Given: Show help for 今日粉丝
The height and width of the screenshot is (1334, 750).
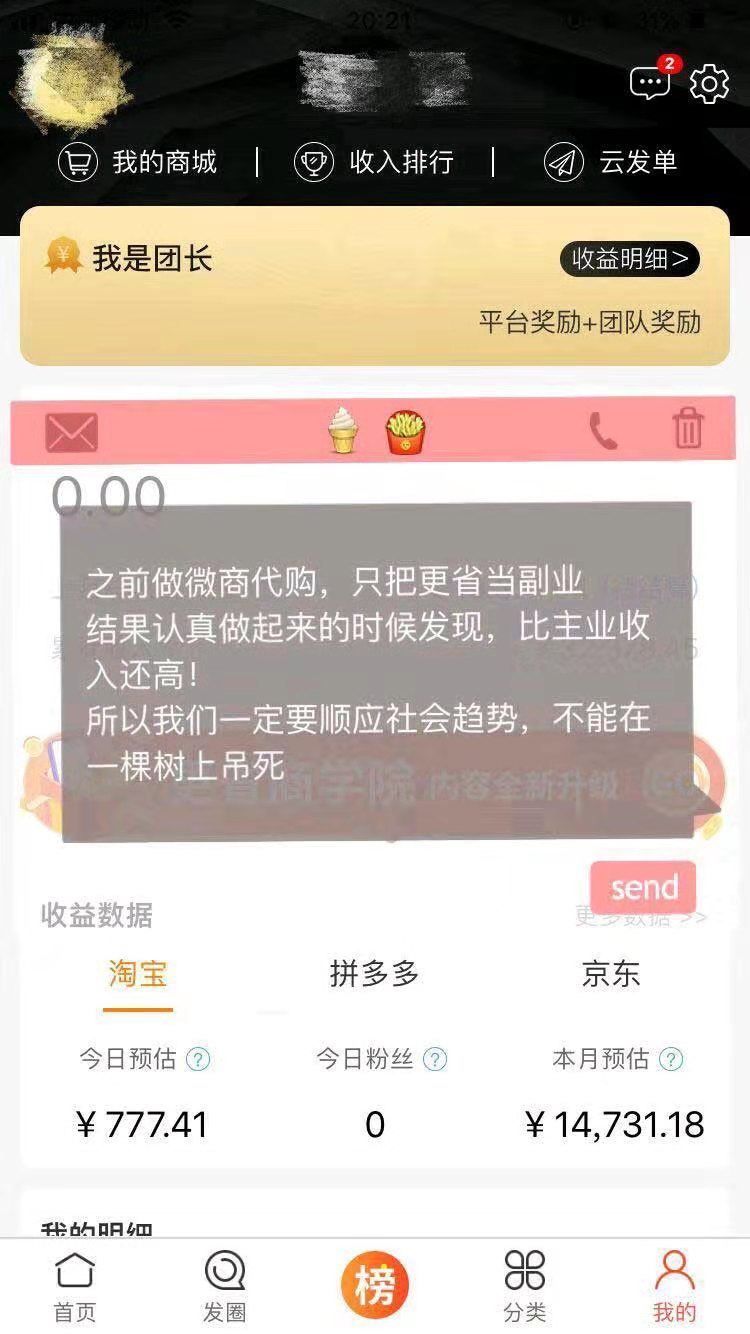Looking at the screenshot, I should pos(435,1059).
